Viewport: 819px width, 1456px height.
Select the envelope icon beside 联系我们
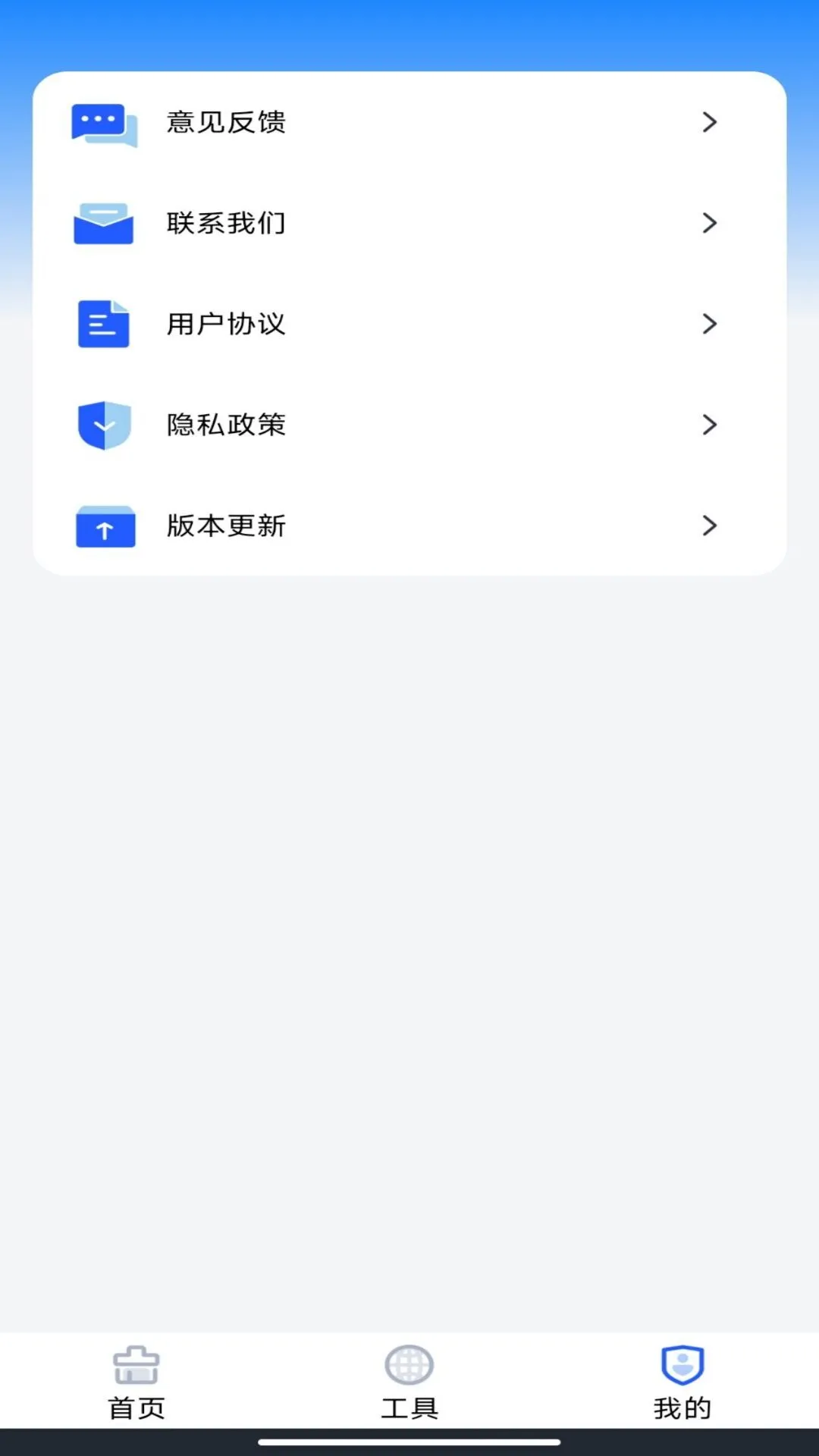(105, 223)
